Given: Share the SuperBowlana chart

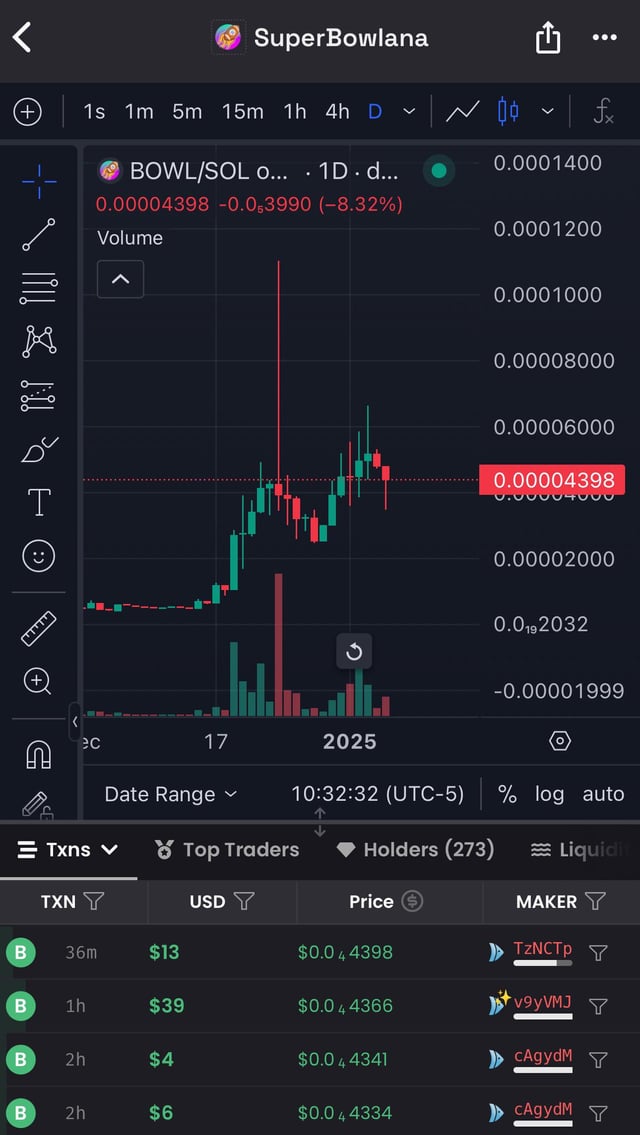Looking at the screenshot, I should point(547,38).
